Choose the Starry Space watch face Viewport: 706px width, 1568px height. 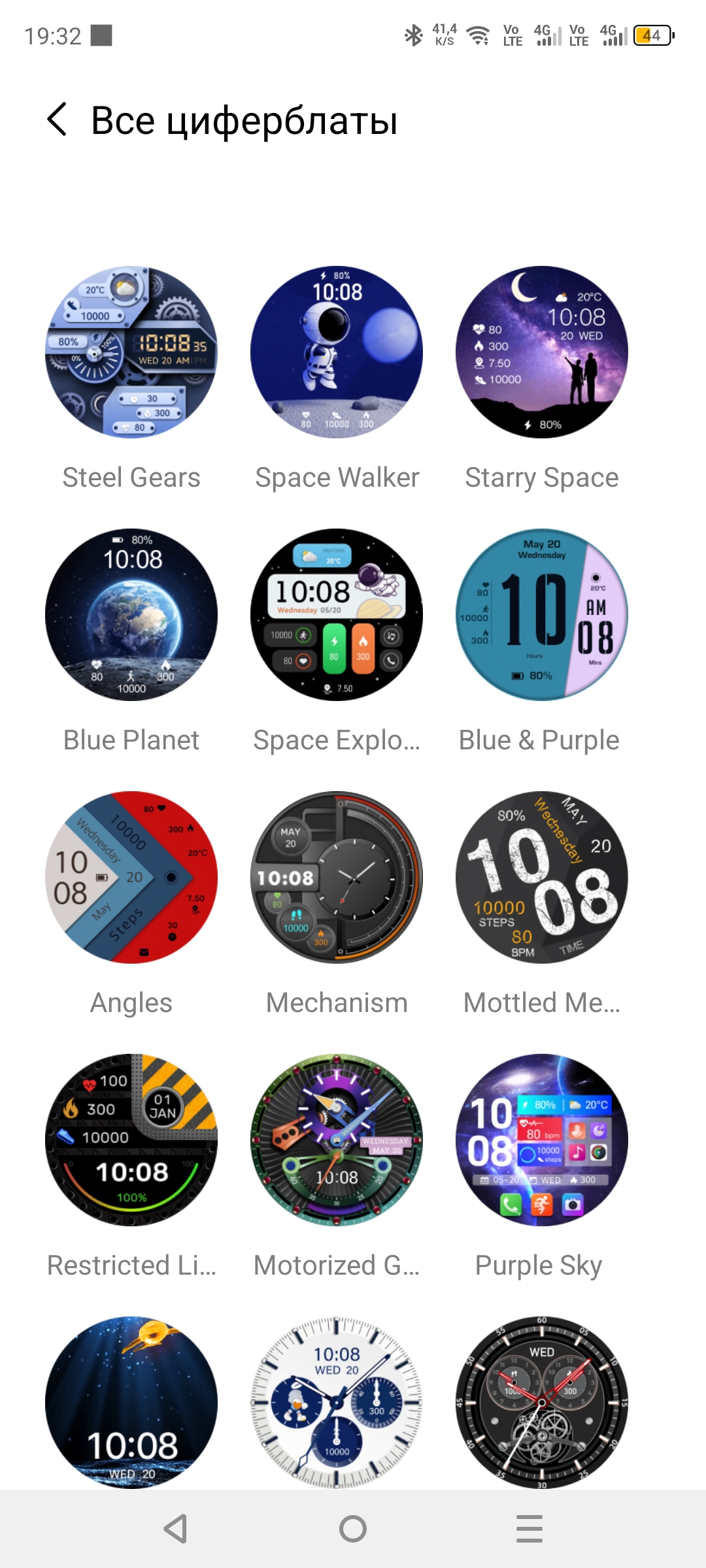point(542,352)
